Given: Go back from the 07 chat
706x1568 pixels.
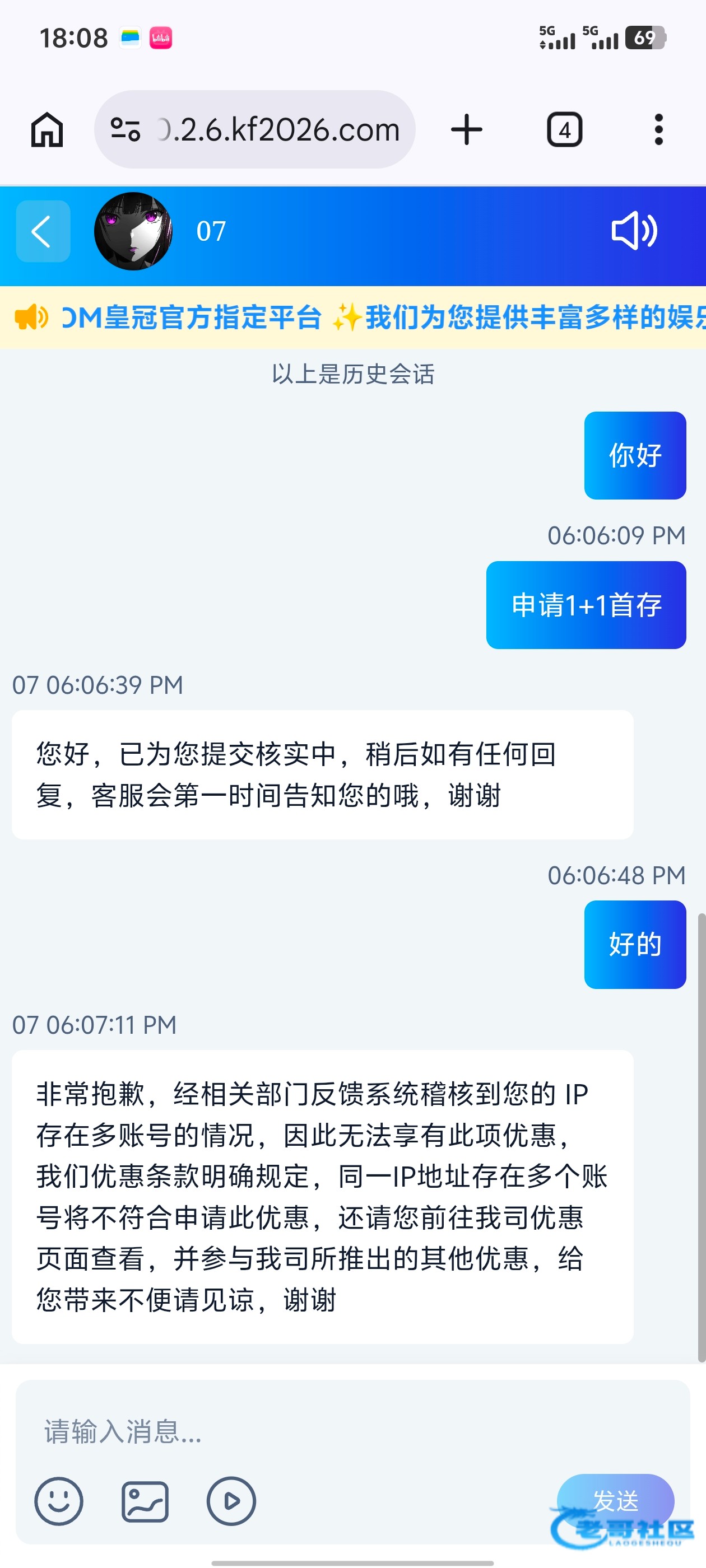Looking at the screenshot, I should [x=43, y=231].
